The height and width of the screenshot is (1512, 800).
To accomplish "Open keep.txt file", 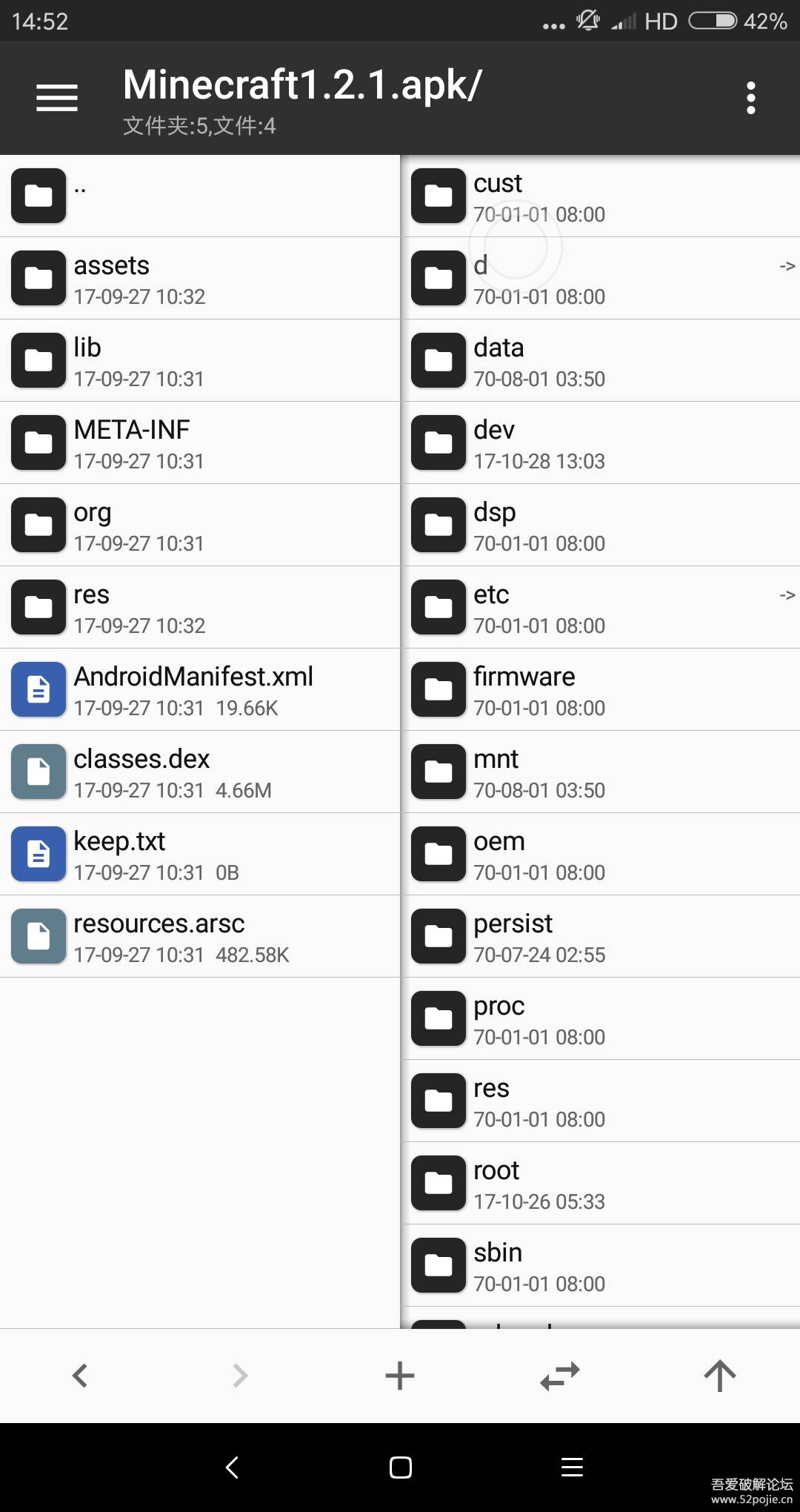I will click(x=200, y=855).
